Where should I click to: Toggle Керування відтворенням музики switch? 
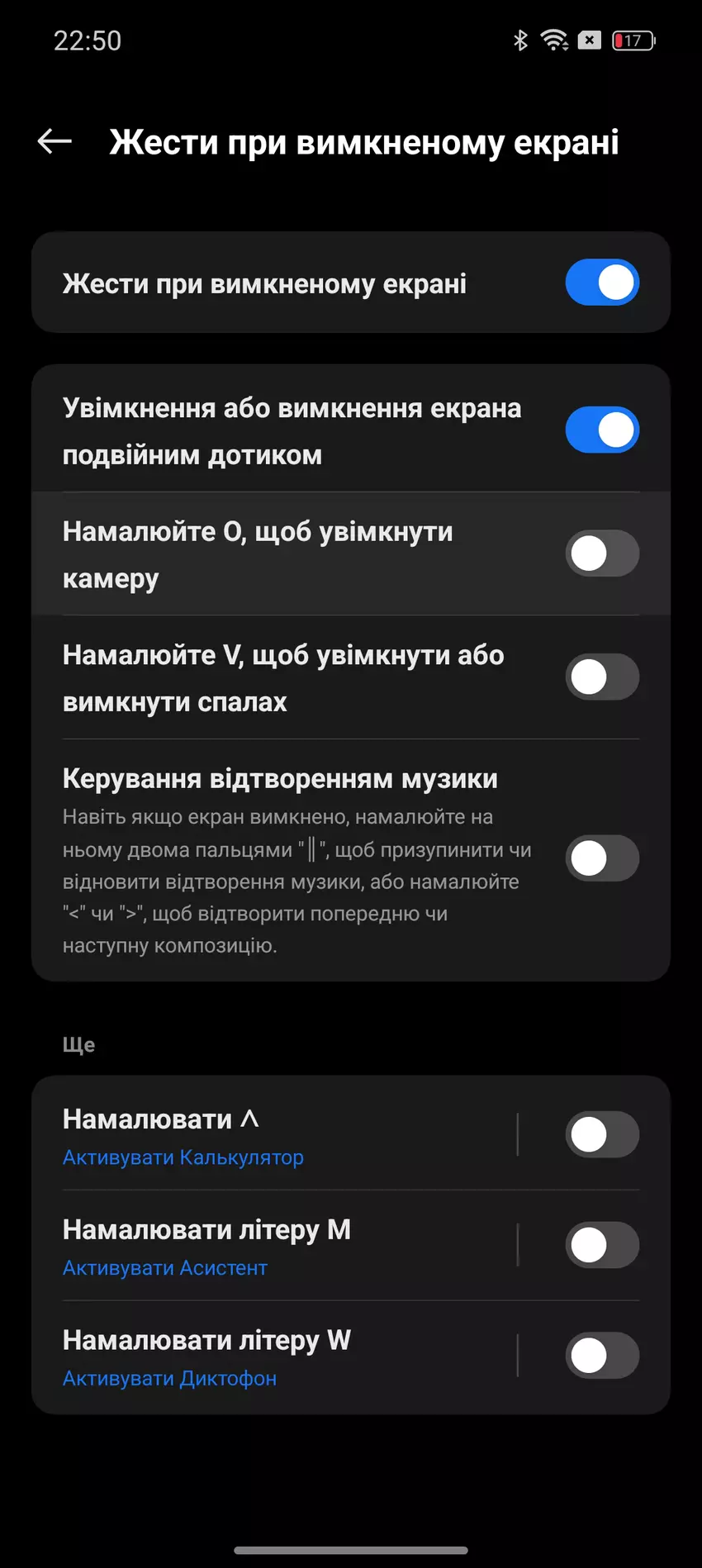click(x=601, y=858)
